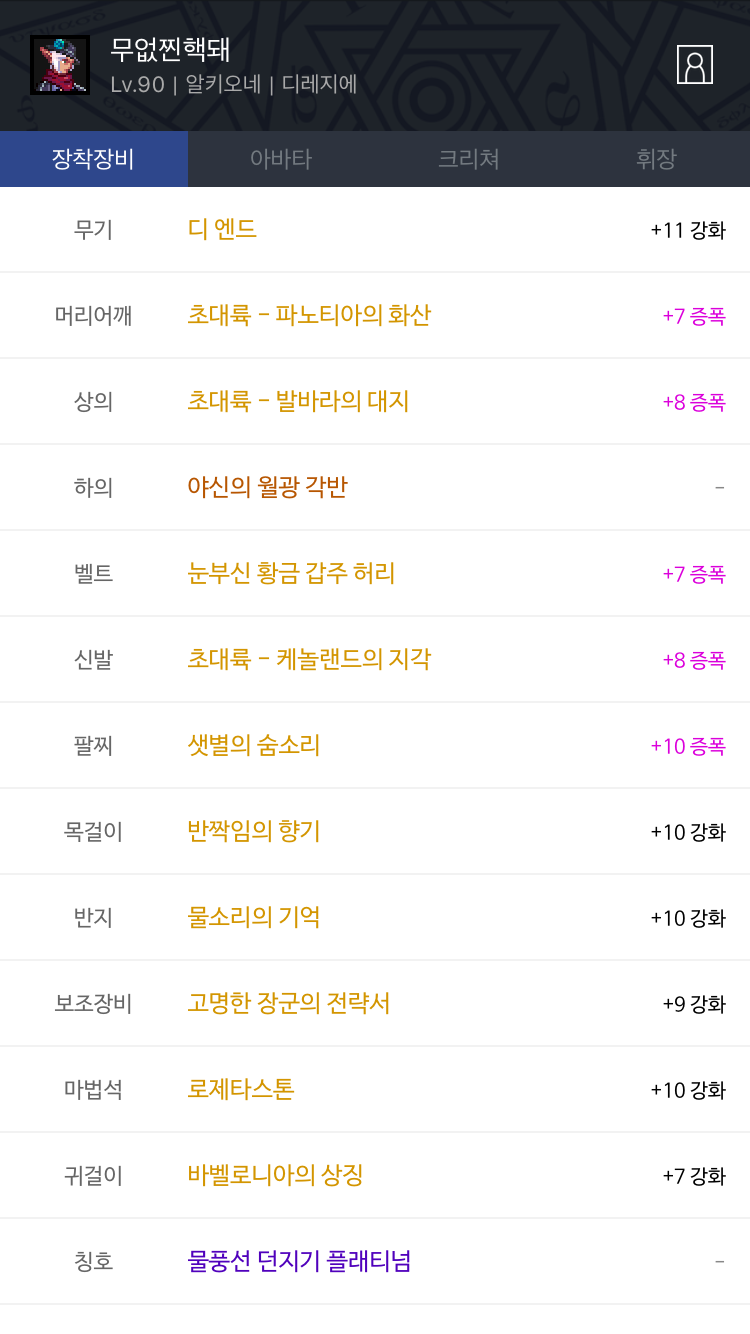Screen dimensions: 750x1334
Task: Switch to the 휘장 tab
Action: [656, 159]
